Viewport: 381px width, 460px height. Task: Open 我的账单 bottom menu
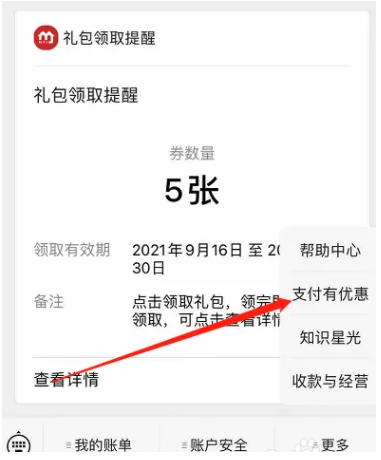coord(101,444)
